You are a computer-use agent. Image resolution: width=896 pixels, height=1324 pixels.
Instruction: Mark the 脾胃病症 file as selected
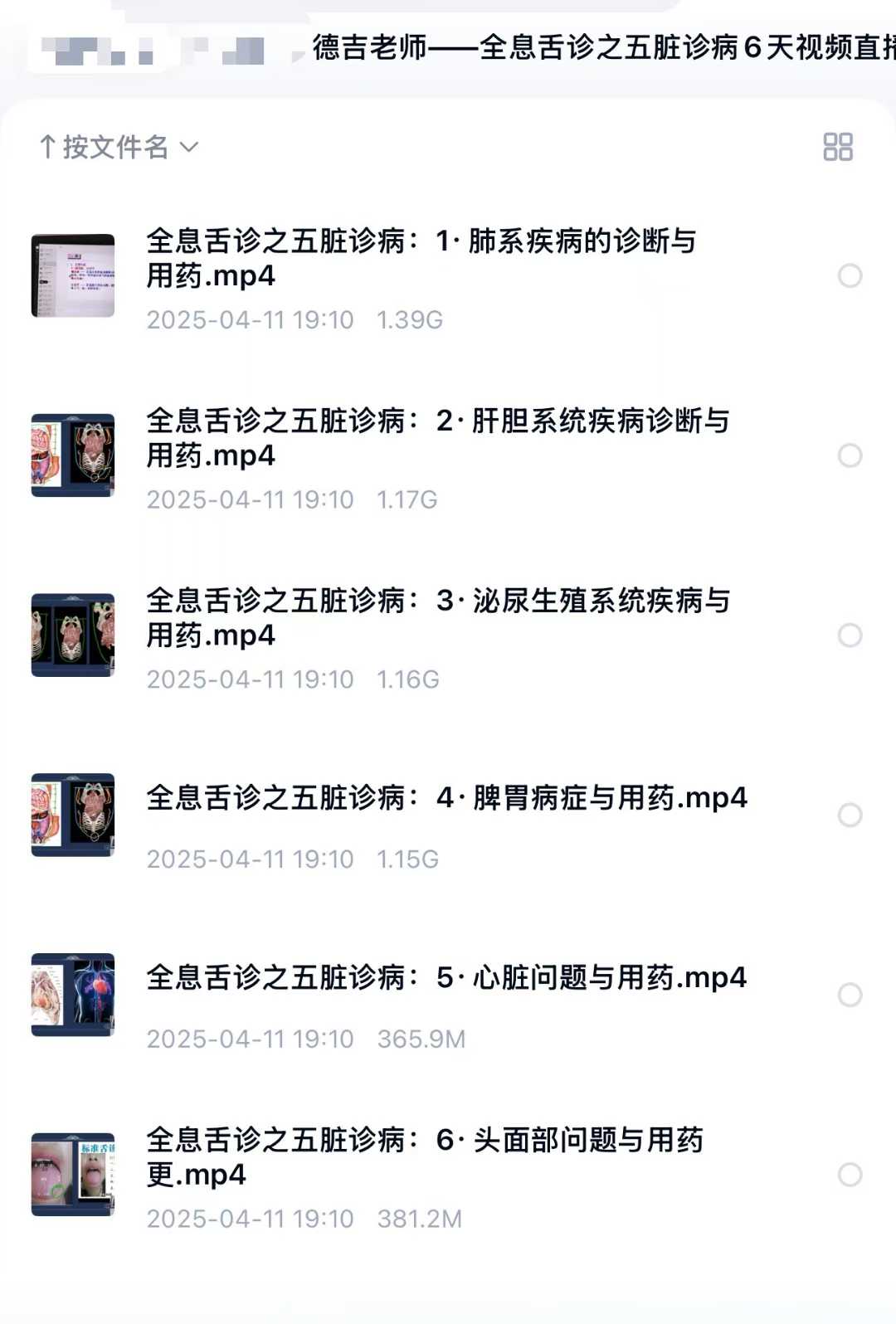click(x=850, y=815)
